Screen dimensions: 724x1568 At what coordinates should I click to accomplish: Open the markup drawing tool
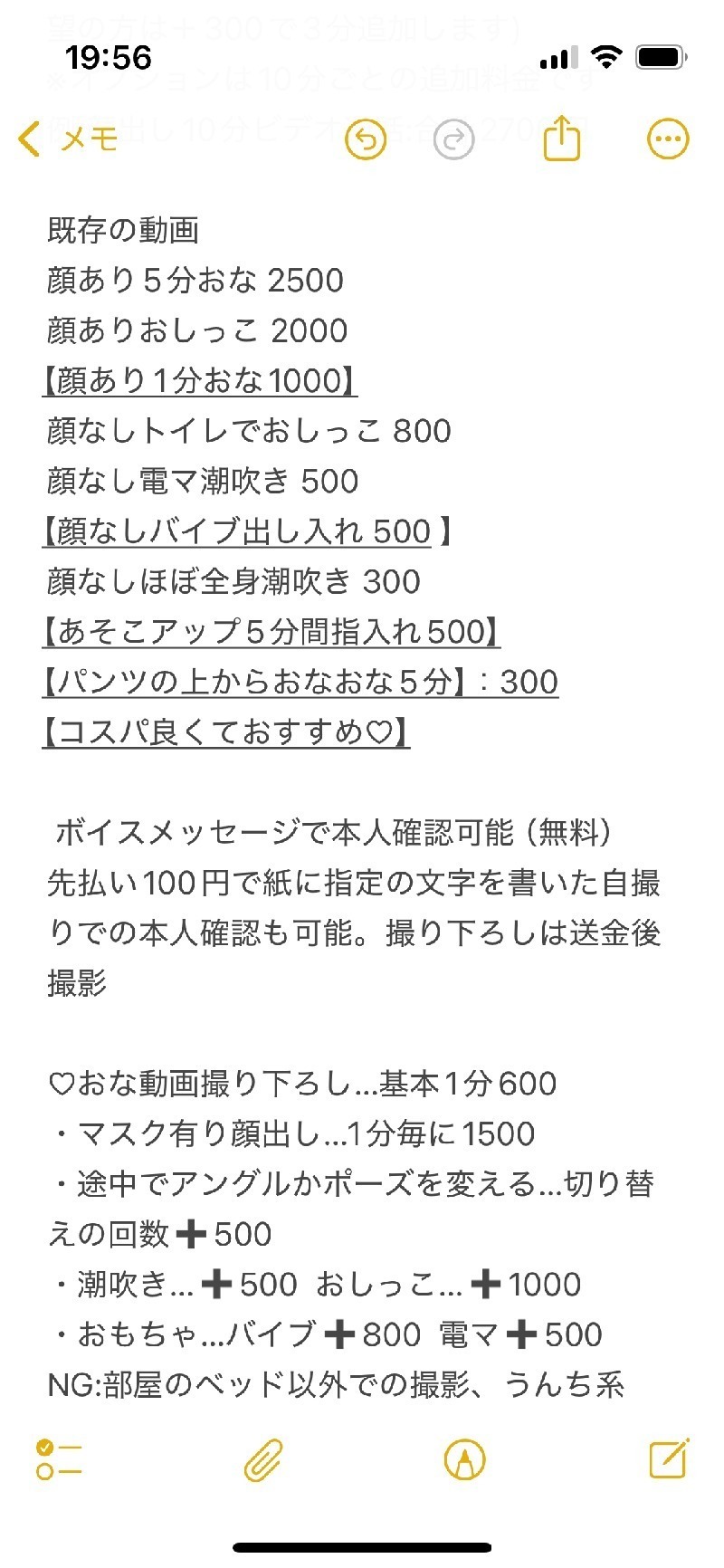[465, 1459]
